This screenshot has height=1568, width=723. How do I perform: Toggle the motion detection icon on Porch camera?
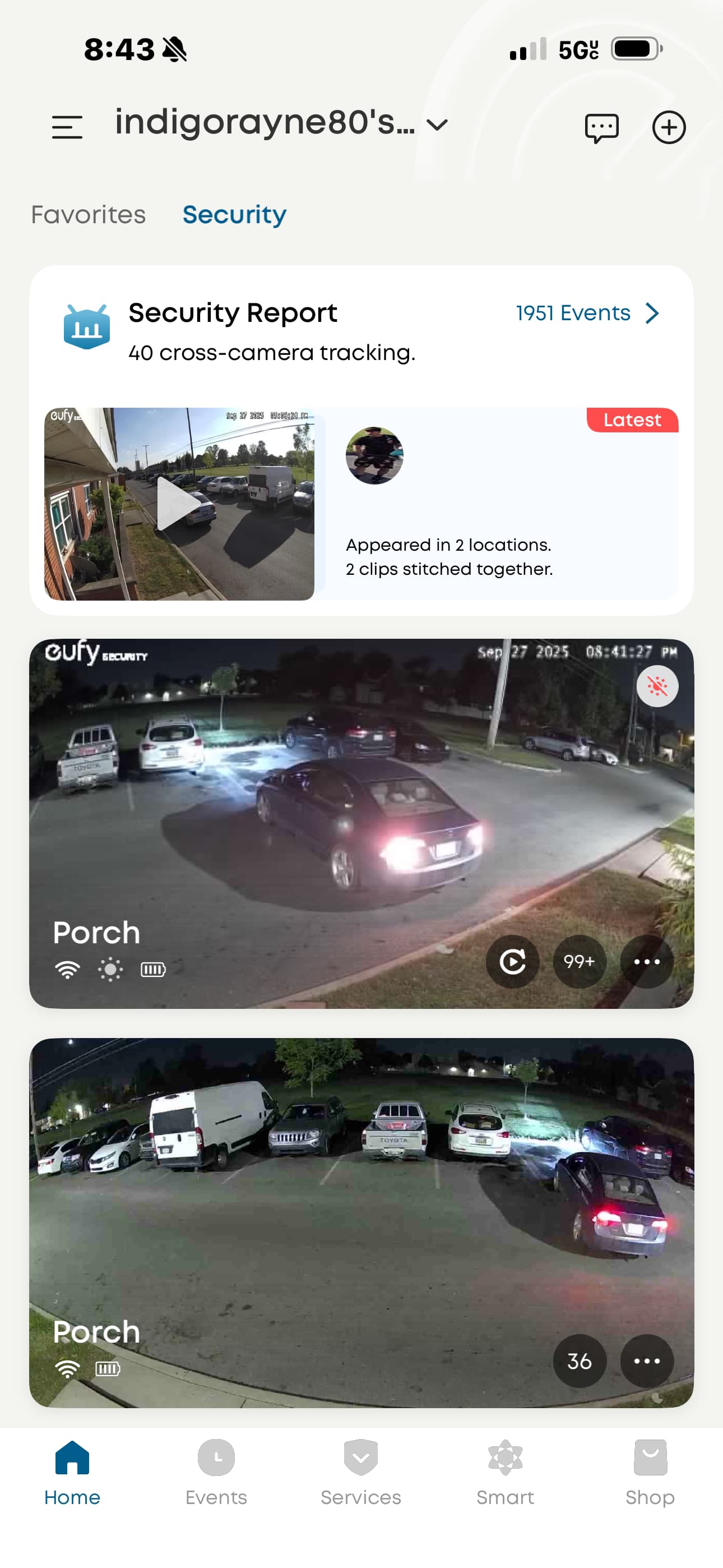click(657, 686)
